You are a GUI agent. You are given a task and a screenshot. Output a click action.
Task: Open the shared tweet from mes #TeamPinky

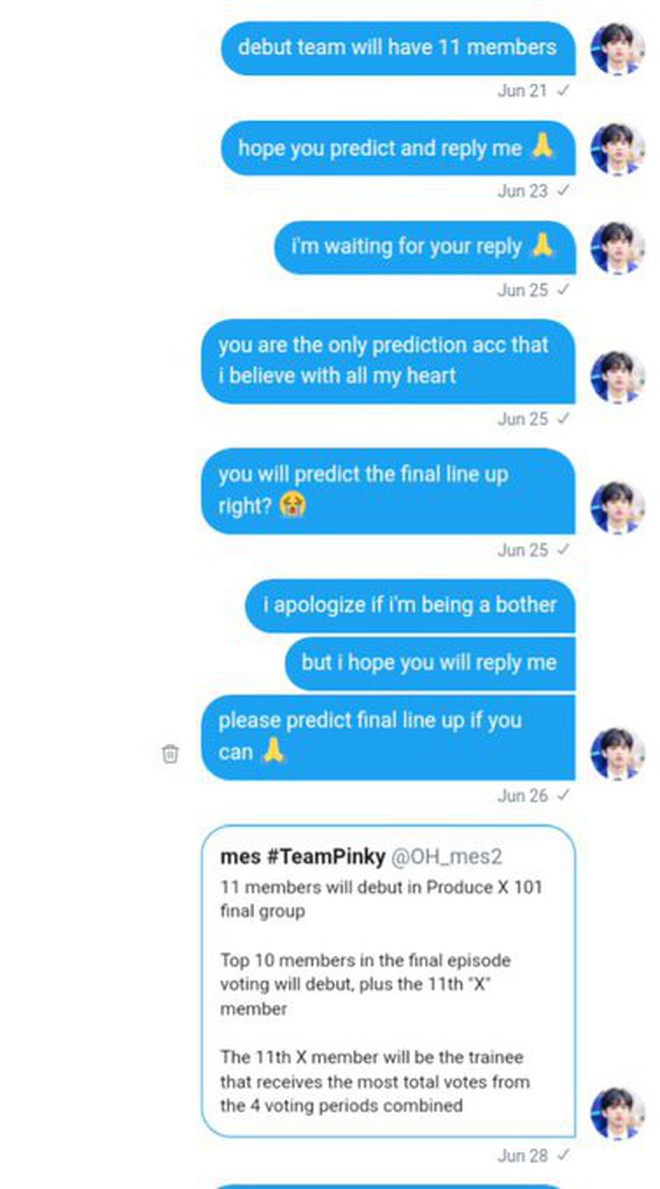pos(388,981)
